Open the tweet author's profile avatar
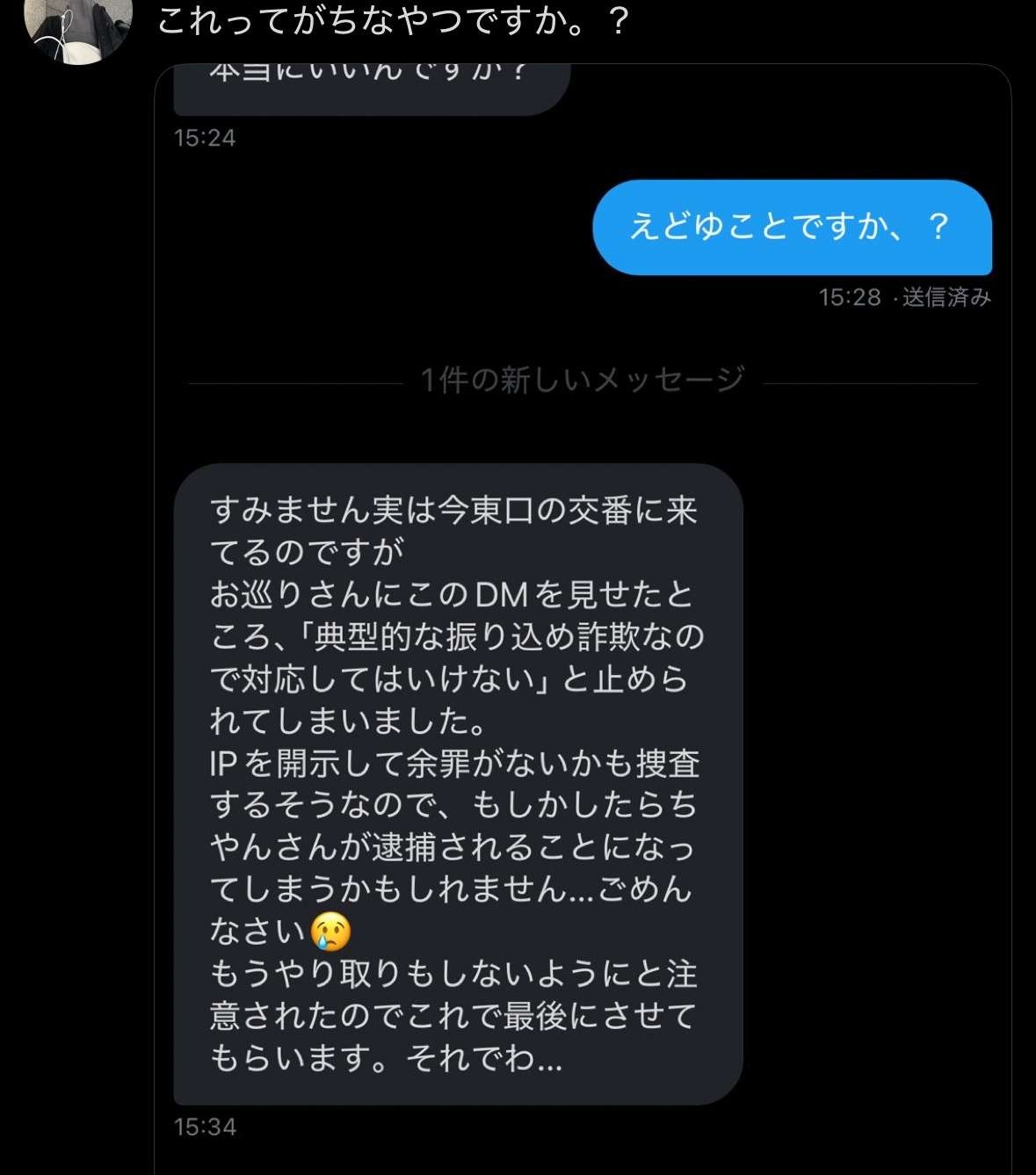The width and height of the screenshot is (1036, 1175). tap(77, 28)
